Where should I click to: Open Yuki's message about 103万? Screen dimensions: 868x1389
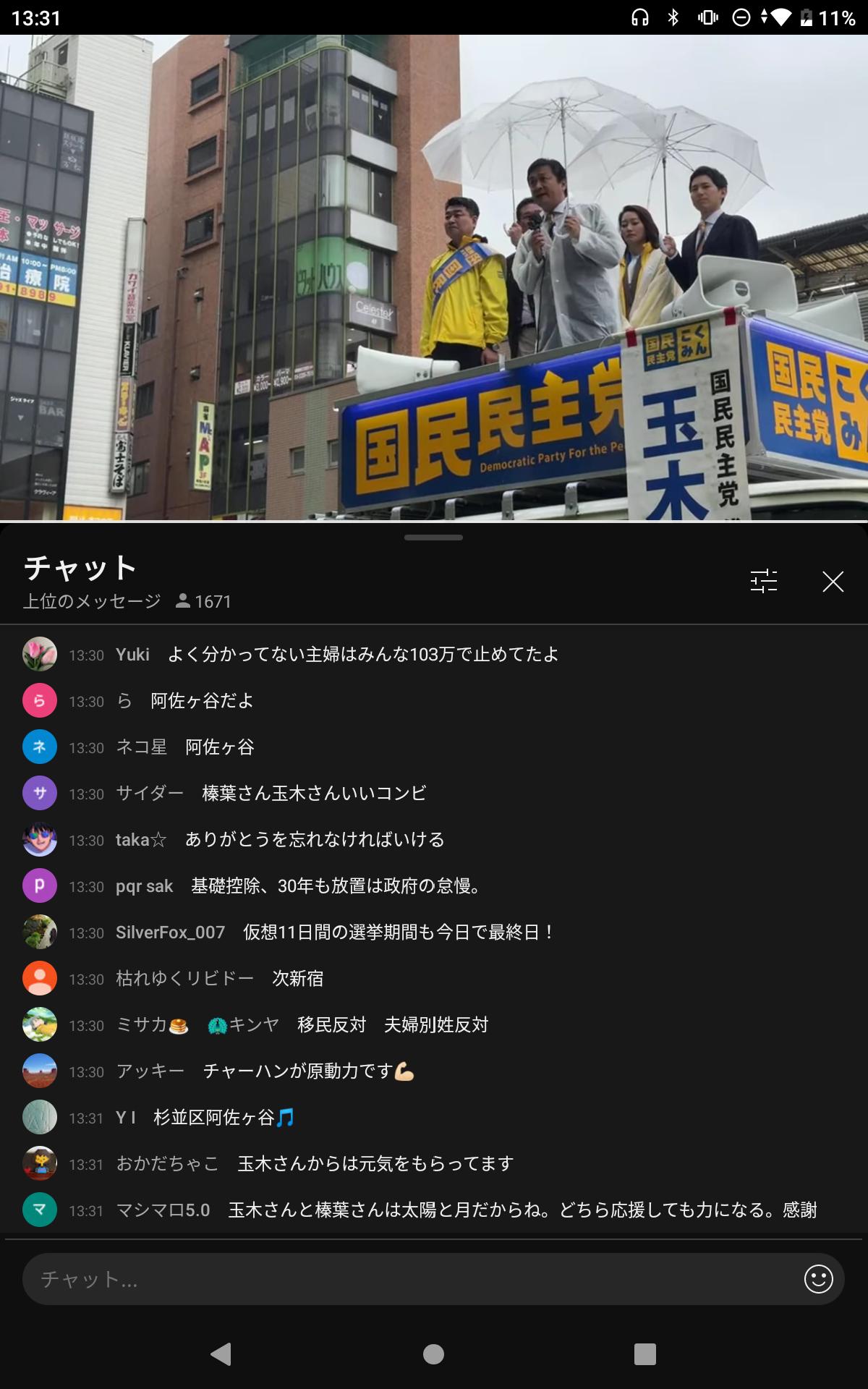pyautogui.click(x=434, y=654)
